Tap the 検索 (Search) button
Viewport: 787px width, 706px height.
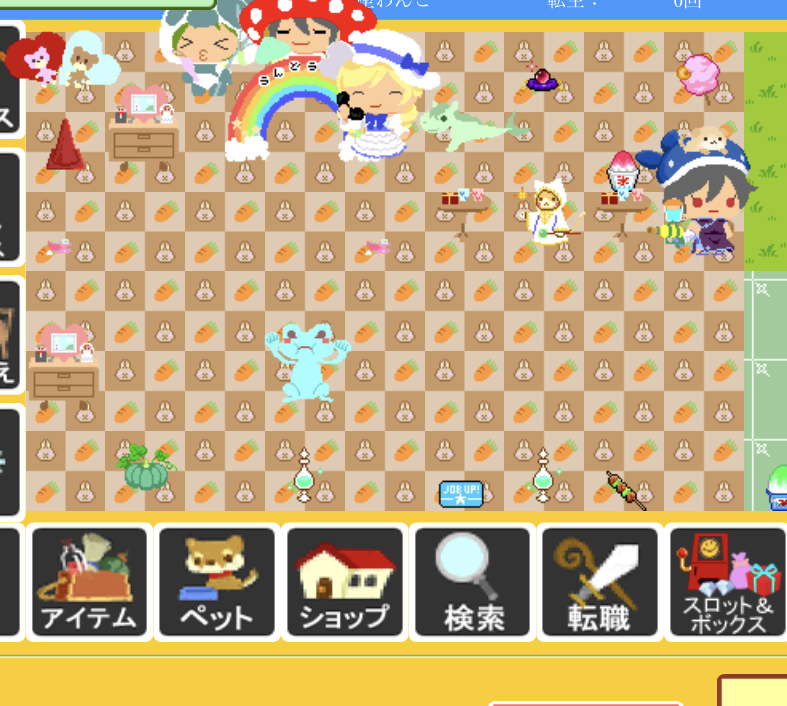pyautogui.click(x=473, y=582)
